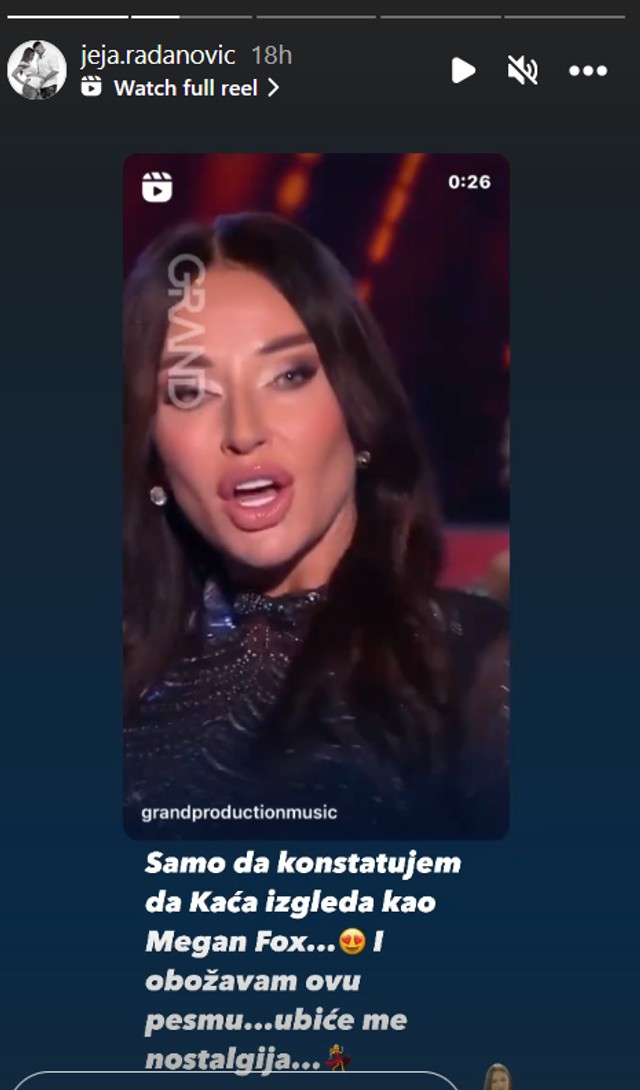The width and height of the screenshot is (640, 1090).
Task: Open jeja.radanovic's profile picture
Action: click(37, 70)
